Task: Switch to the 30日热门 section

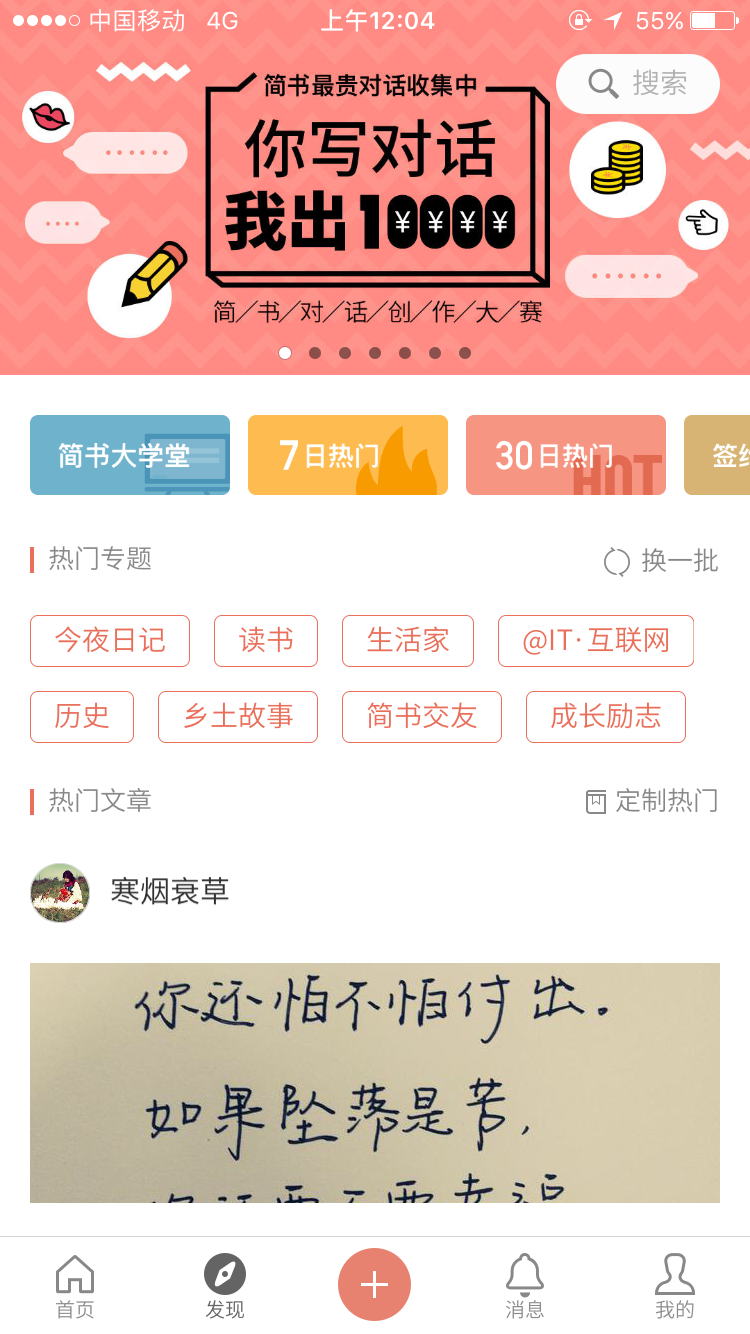Action: pyautogui.click(x=565, y=455)
